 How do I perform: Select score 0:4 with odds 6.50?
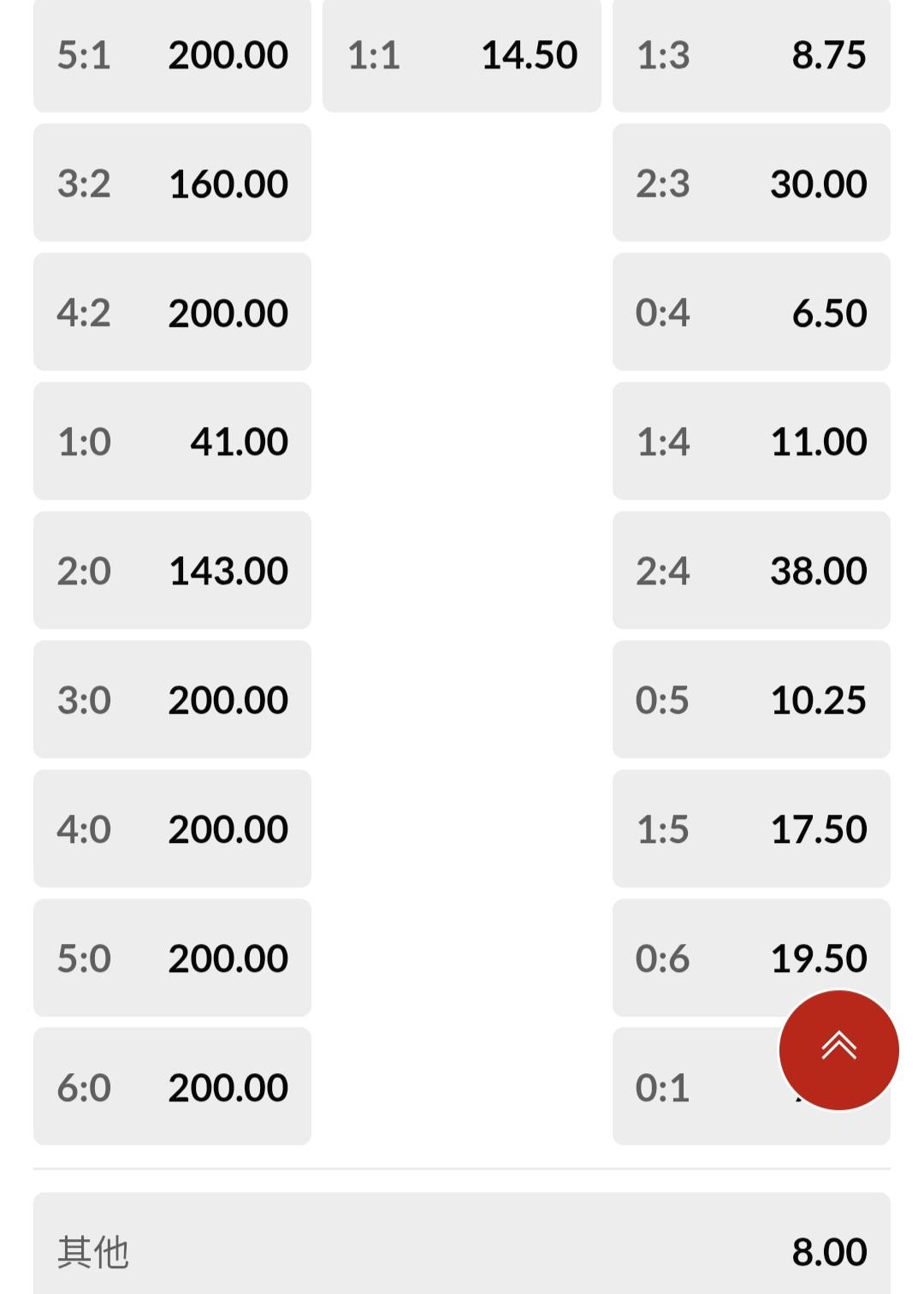click(751, 312)
